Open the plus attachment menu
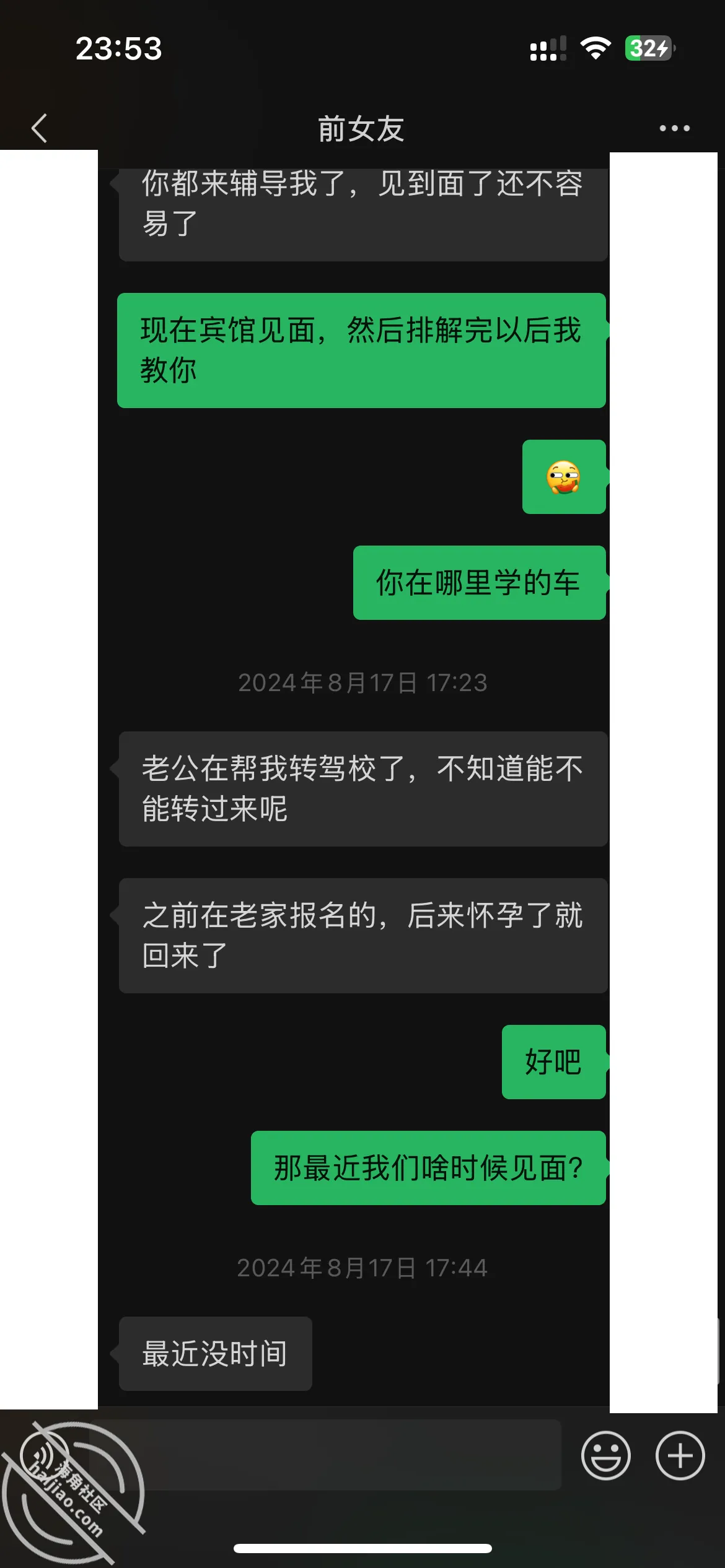 point(680,1455)
